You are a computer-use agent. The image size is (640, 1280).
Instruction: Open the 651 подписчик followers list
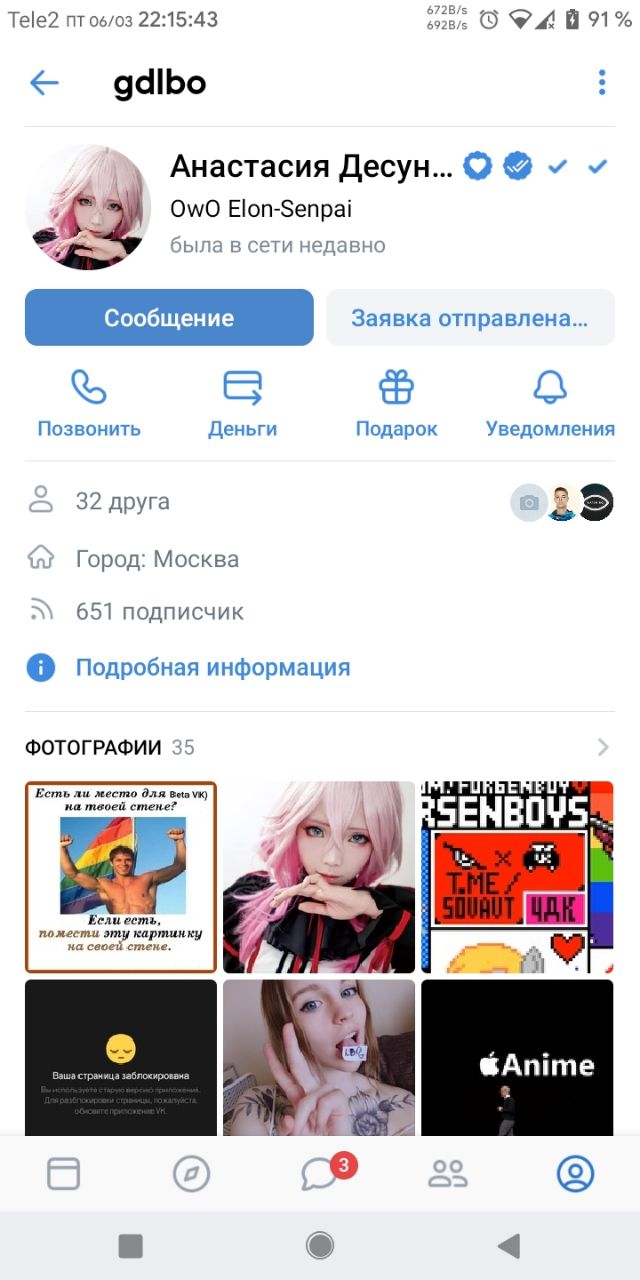click(x=159, y=611)
